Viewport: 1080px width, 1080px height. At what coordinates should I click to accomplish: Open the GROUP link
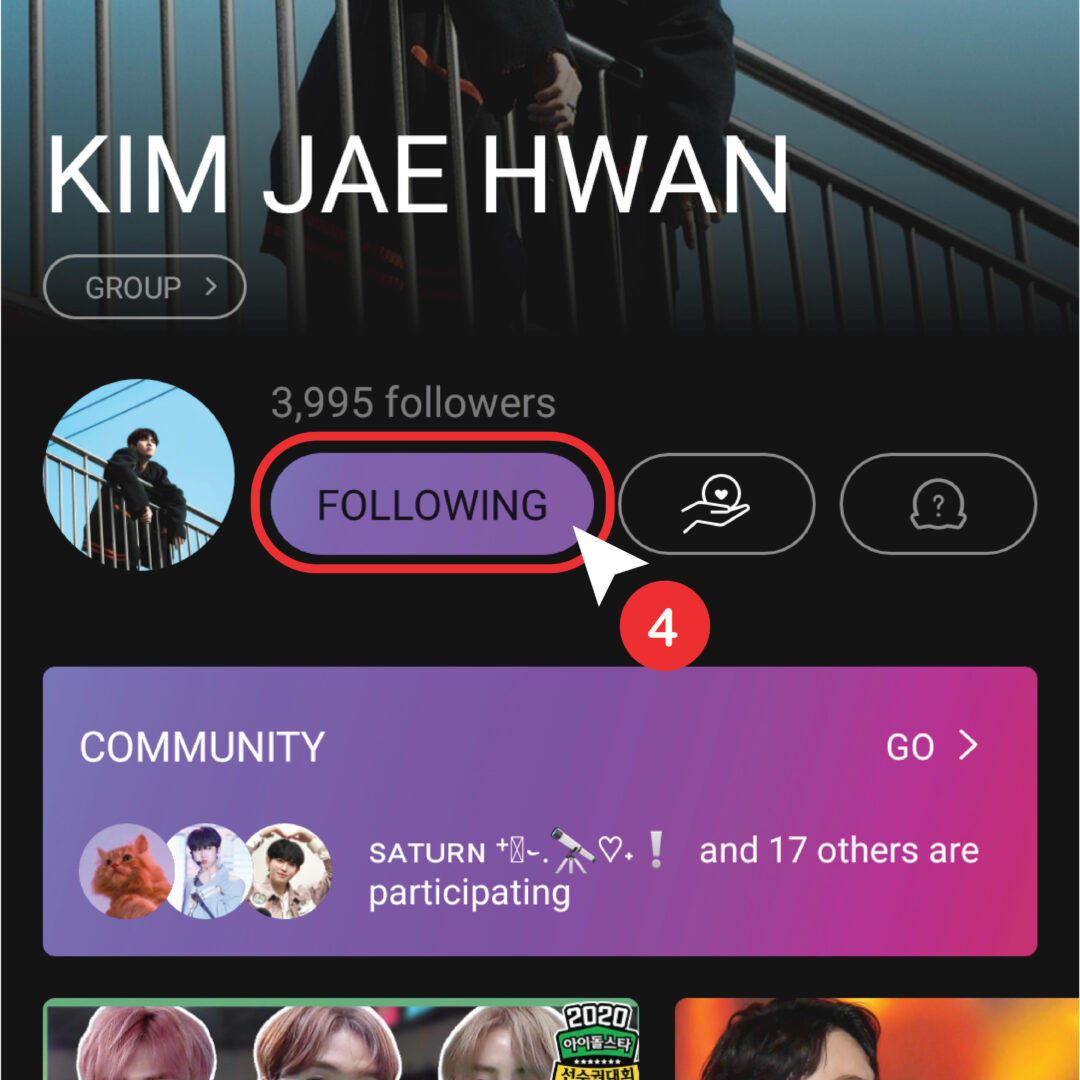(145, 287)
